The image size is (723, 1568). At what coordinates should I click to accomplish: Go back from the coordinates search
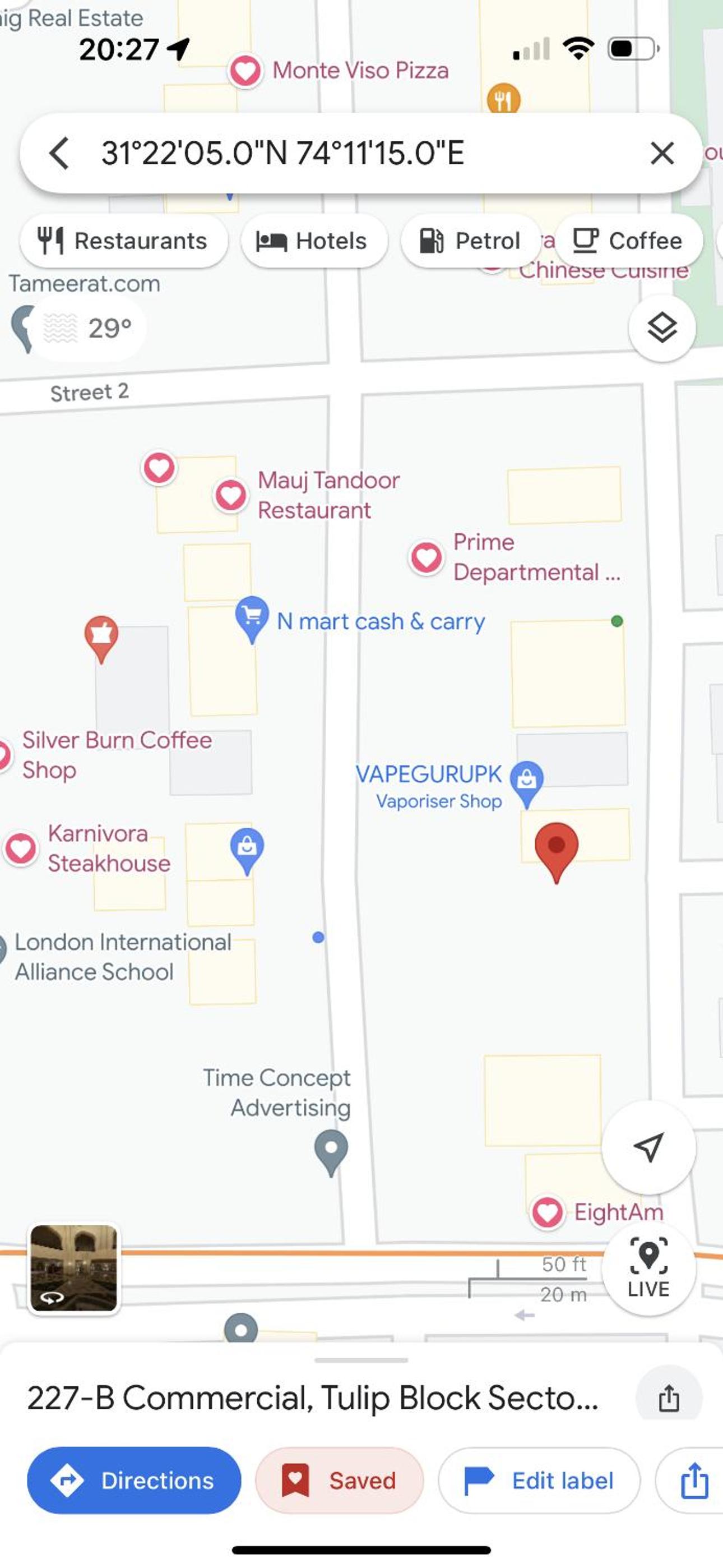tap(59, 153)
